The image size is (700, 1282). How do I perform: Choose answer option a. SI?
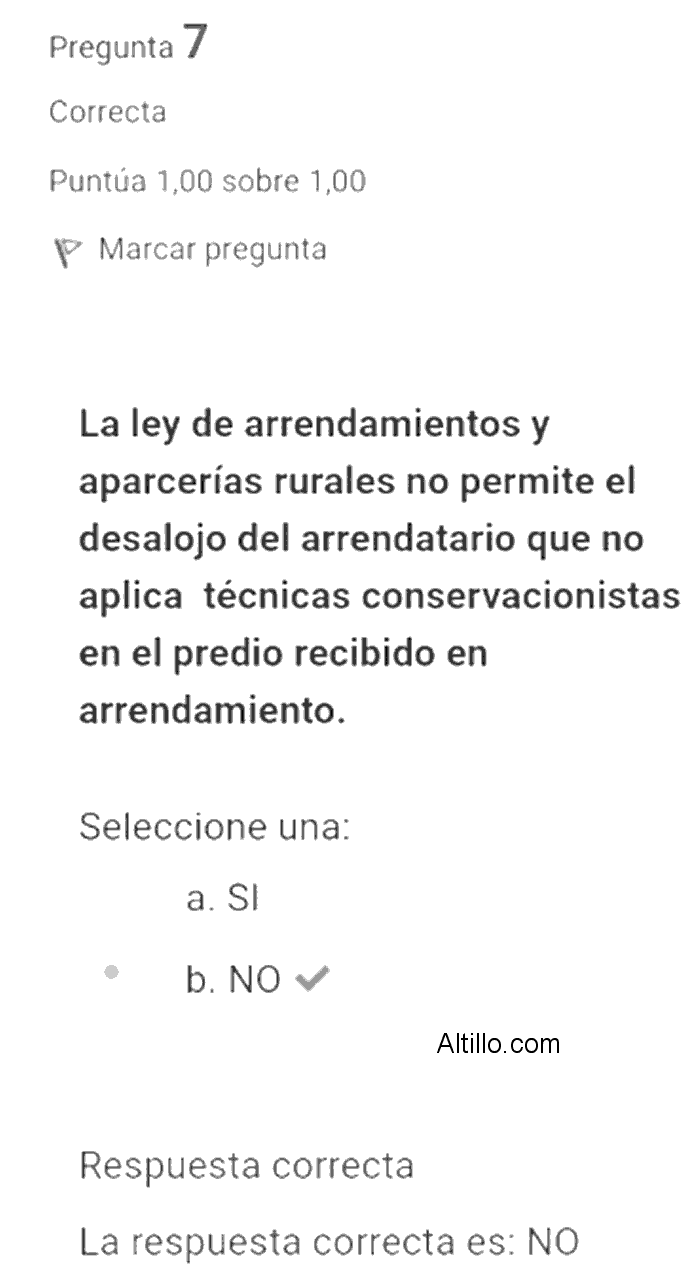222,899
